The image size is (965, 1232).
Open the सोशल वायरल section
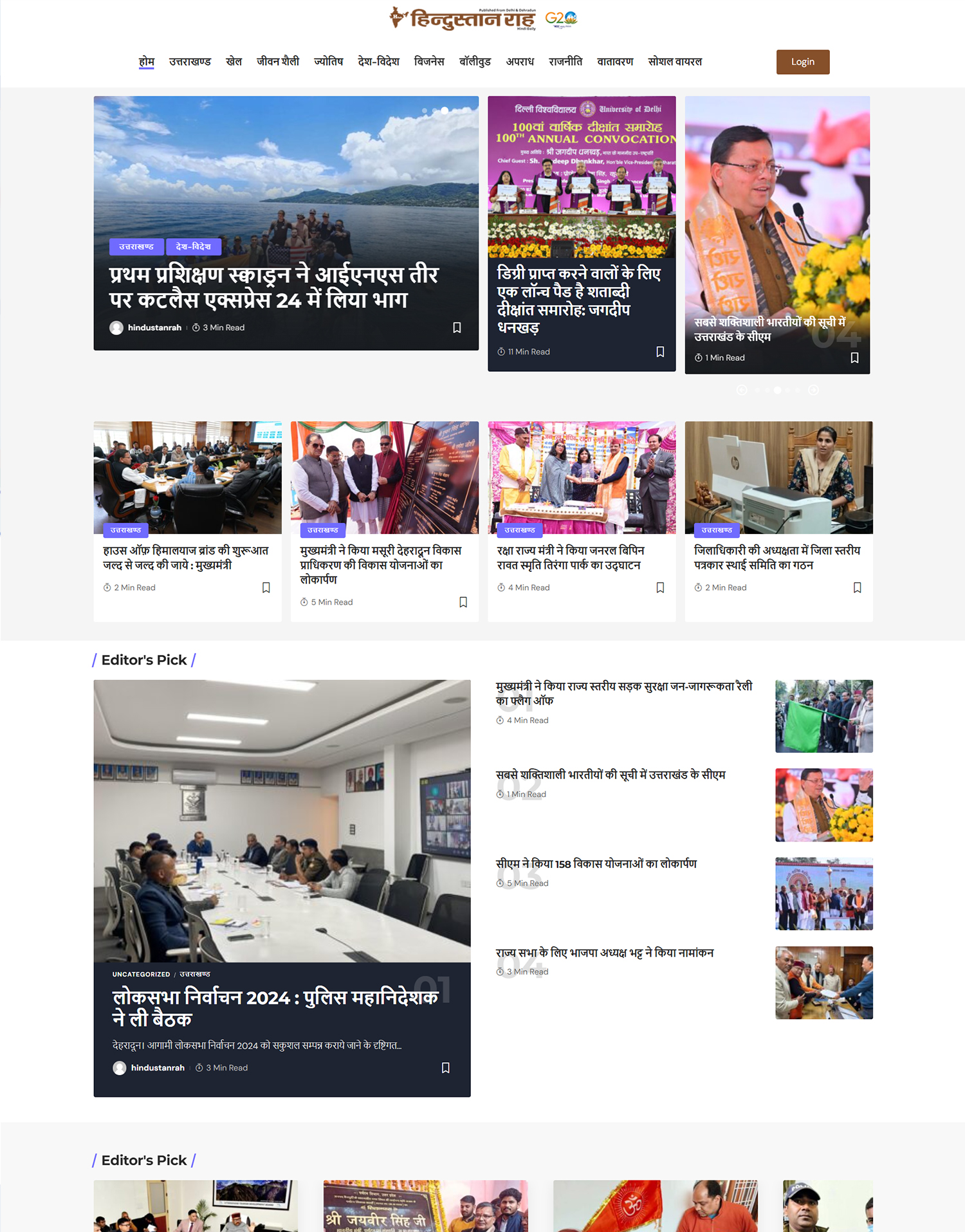pyautogui.click(x=675, y=62)
